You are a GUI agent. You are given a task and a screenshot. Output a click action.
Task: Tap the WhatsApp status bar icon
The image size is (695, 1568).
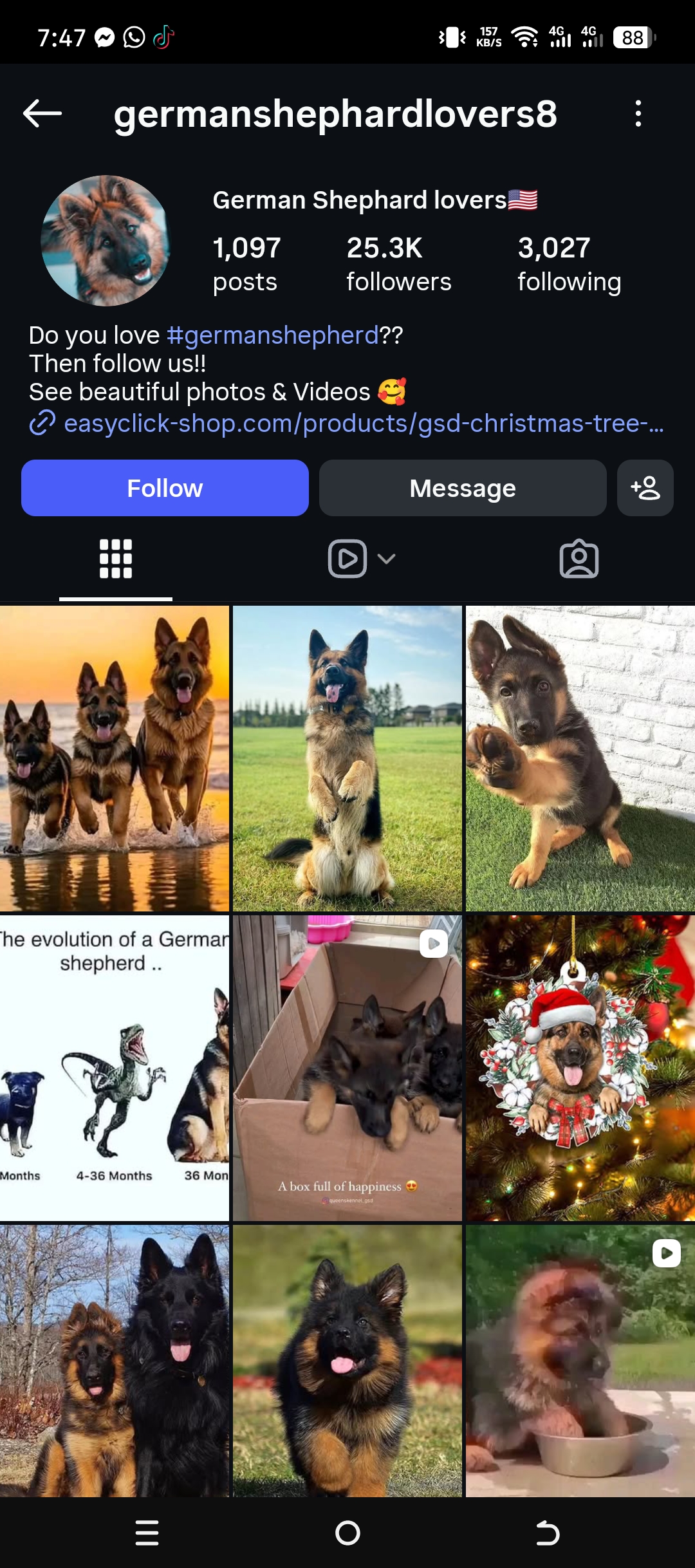coord(132,37)
